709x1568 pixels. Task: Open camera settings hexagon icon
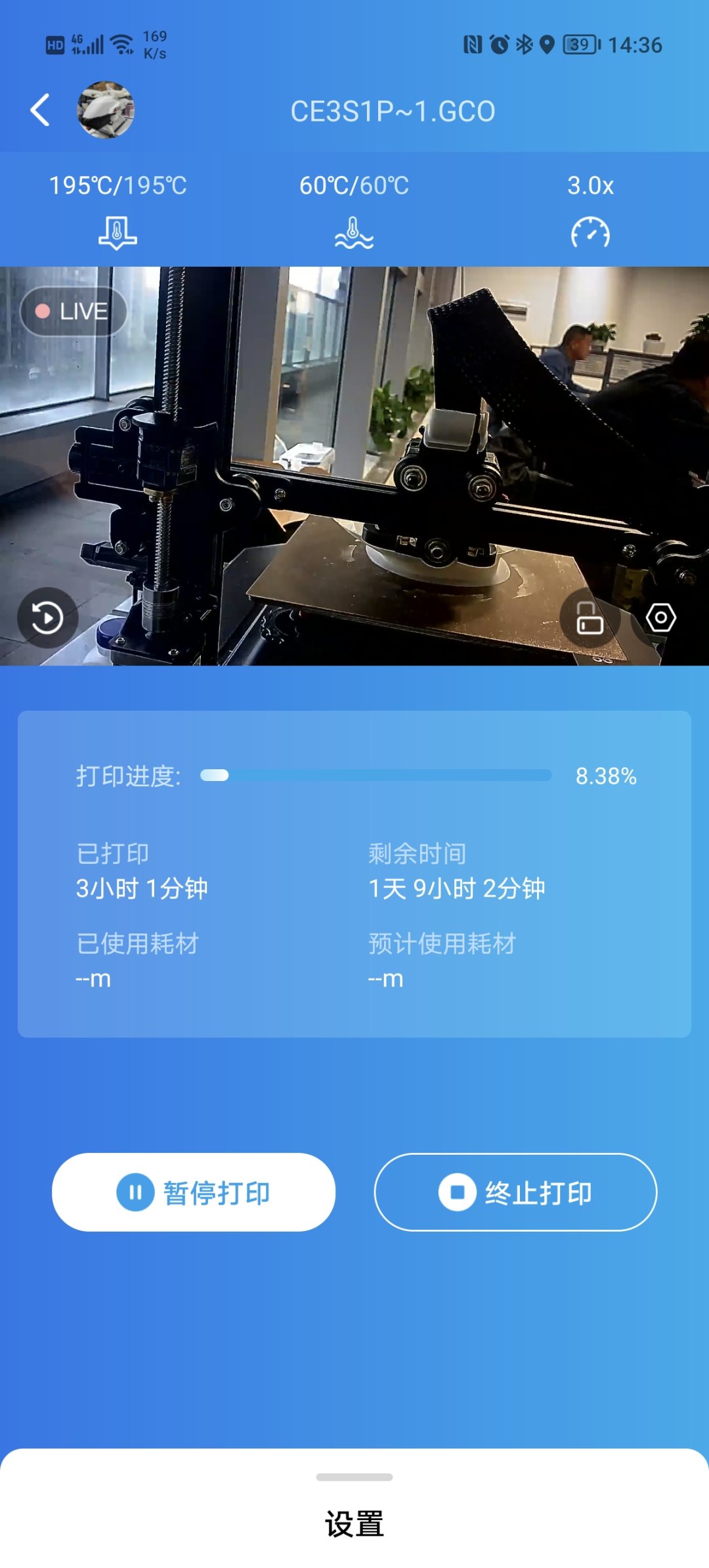point(660,617)
